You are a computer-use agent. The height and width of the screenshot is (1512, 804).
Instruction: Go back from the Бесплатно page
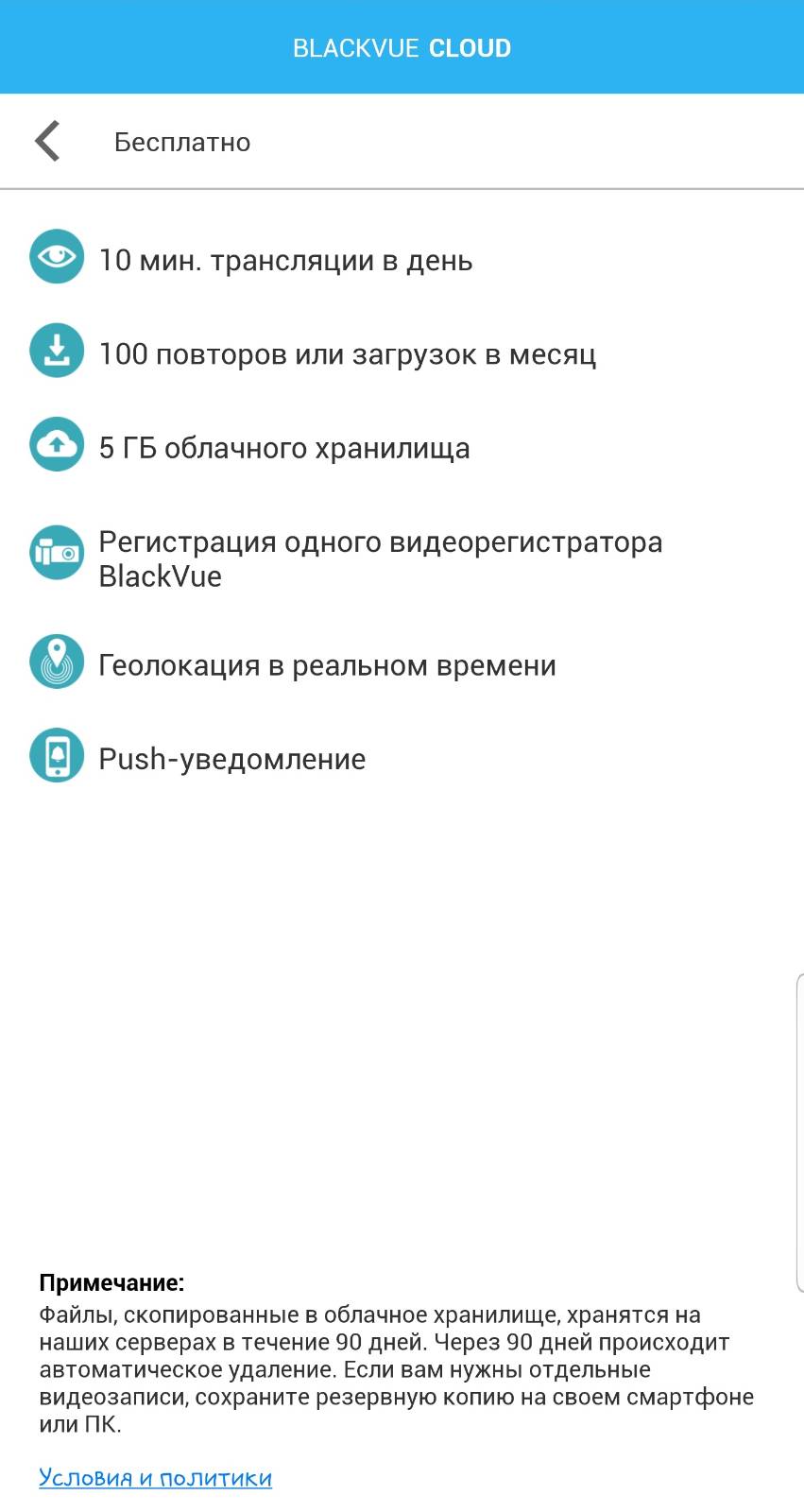coord(47,142)
